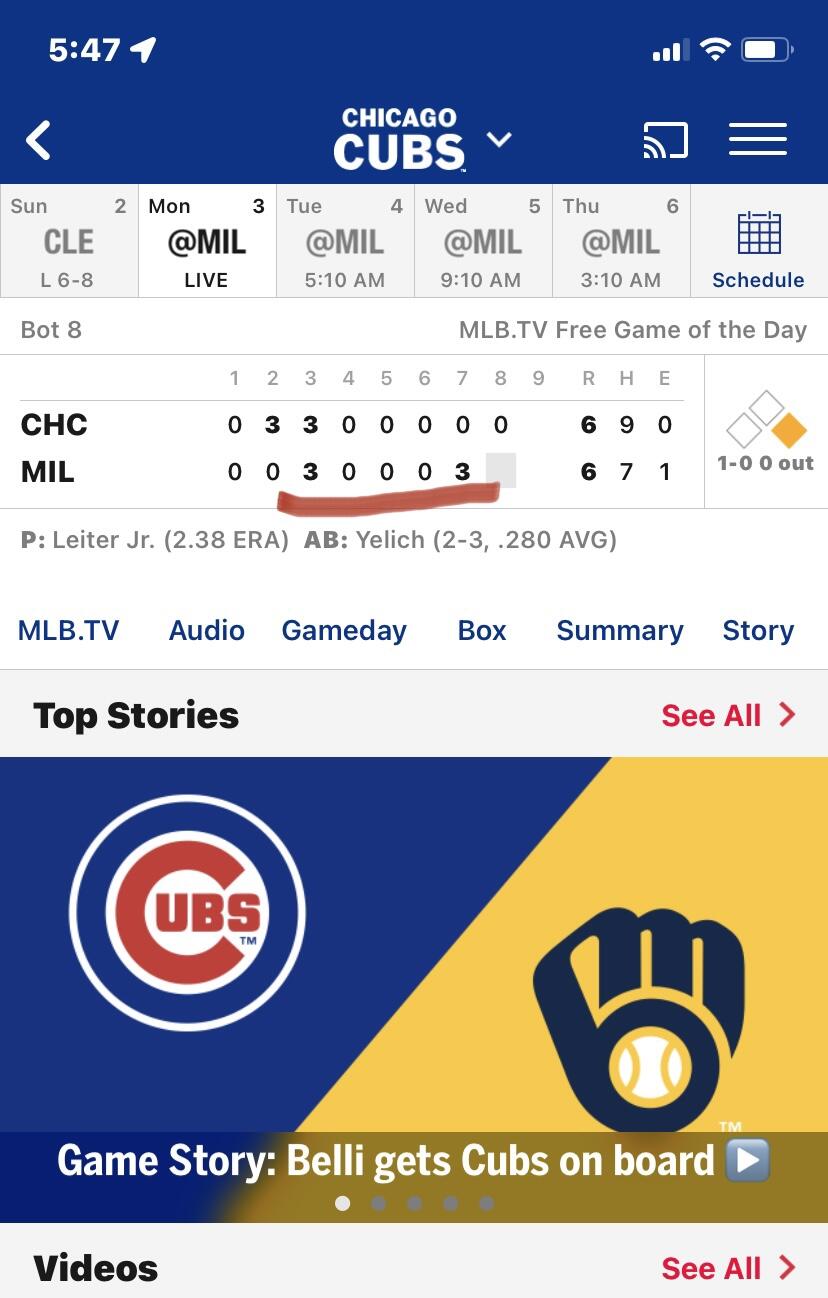Listen to the game Audio
This screenshot has width=828, height=1298.
207,630
